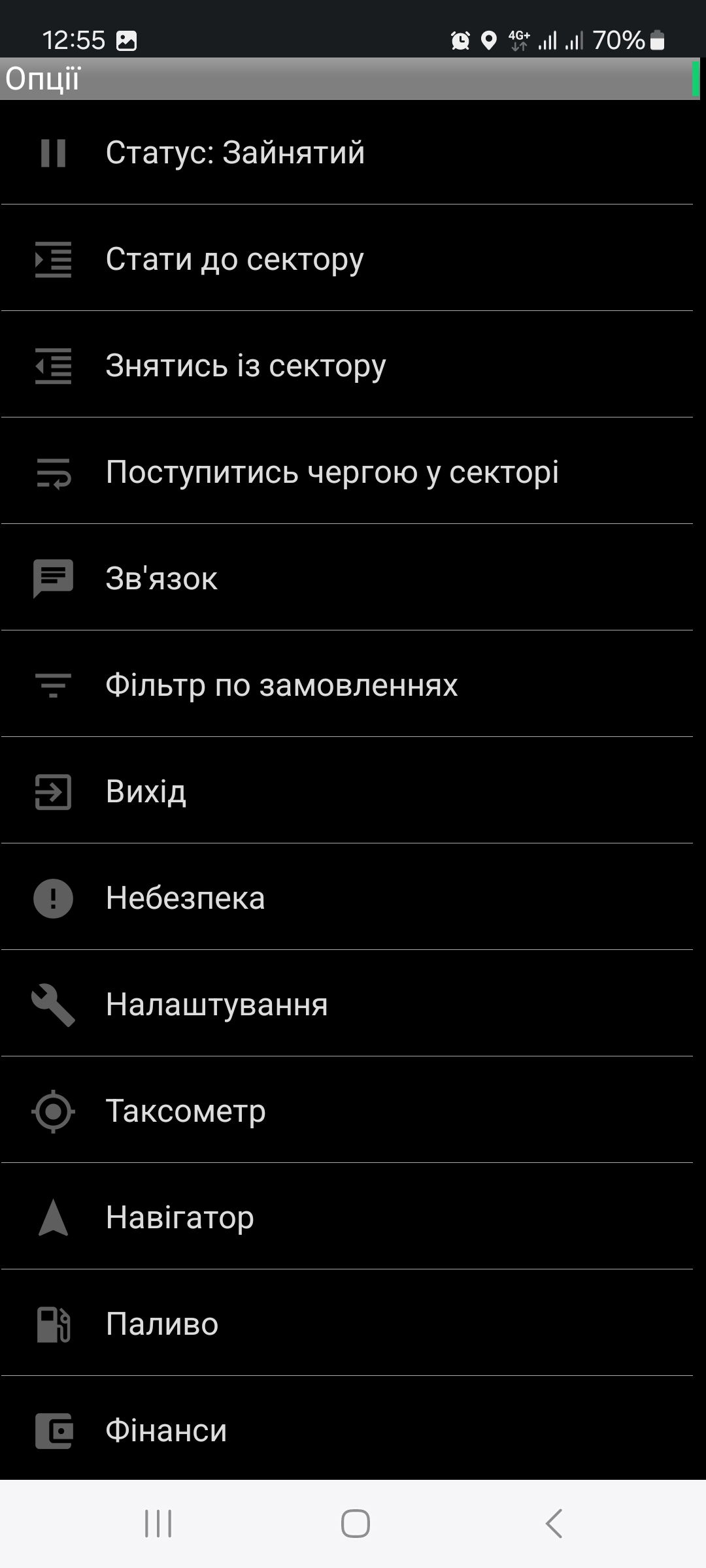Select Стати до сектору

click(x=346, y=259)
